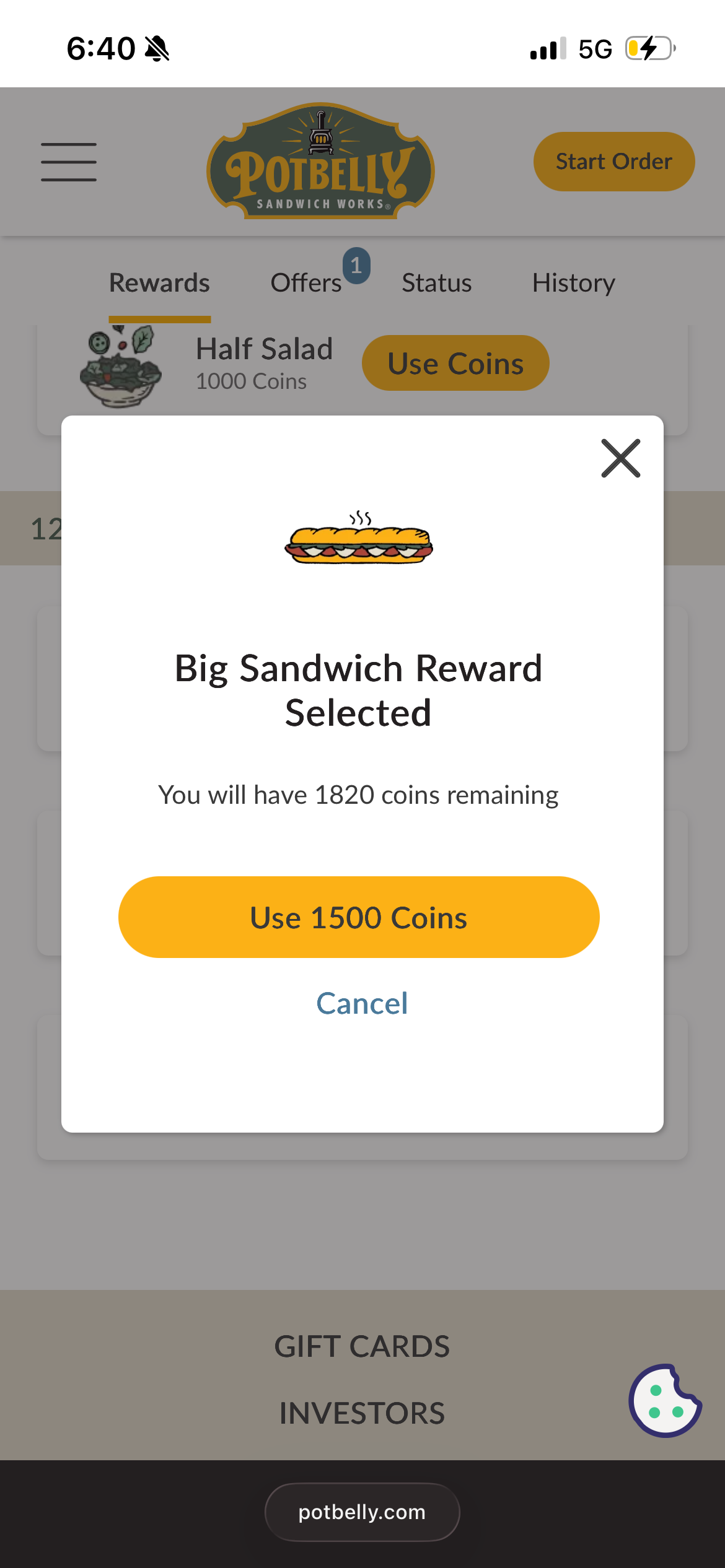Open the History tab
725x1568 pixels.
tap(573, 283)
